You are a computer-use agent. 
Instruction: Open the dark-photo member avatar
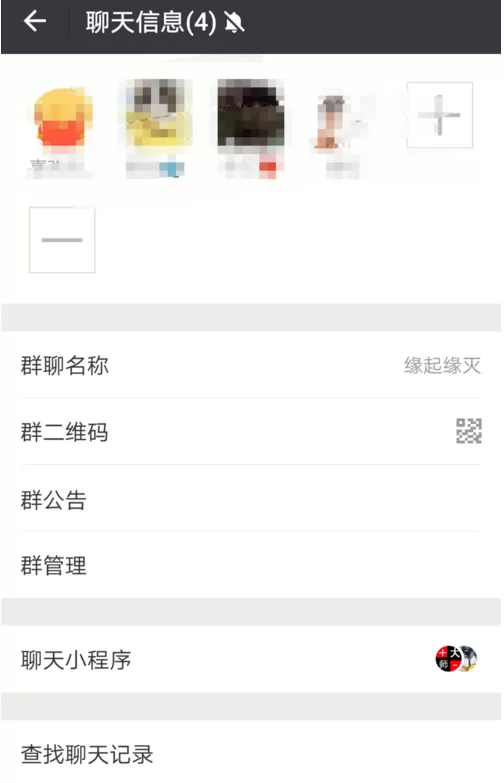coord(251,114)
